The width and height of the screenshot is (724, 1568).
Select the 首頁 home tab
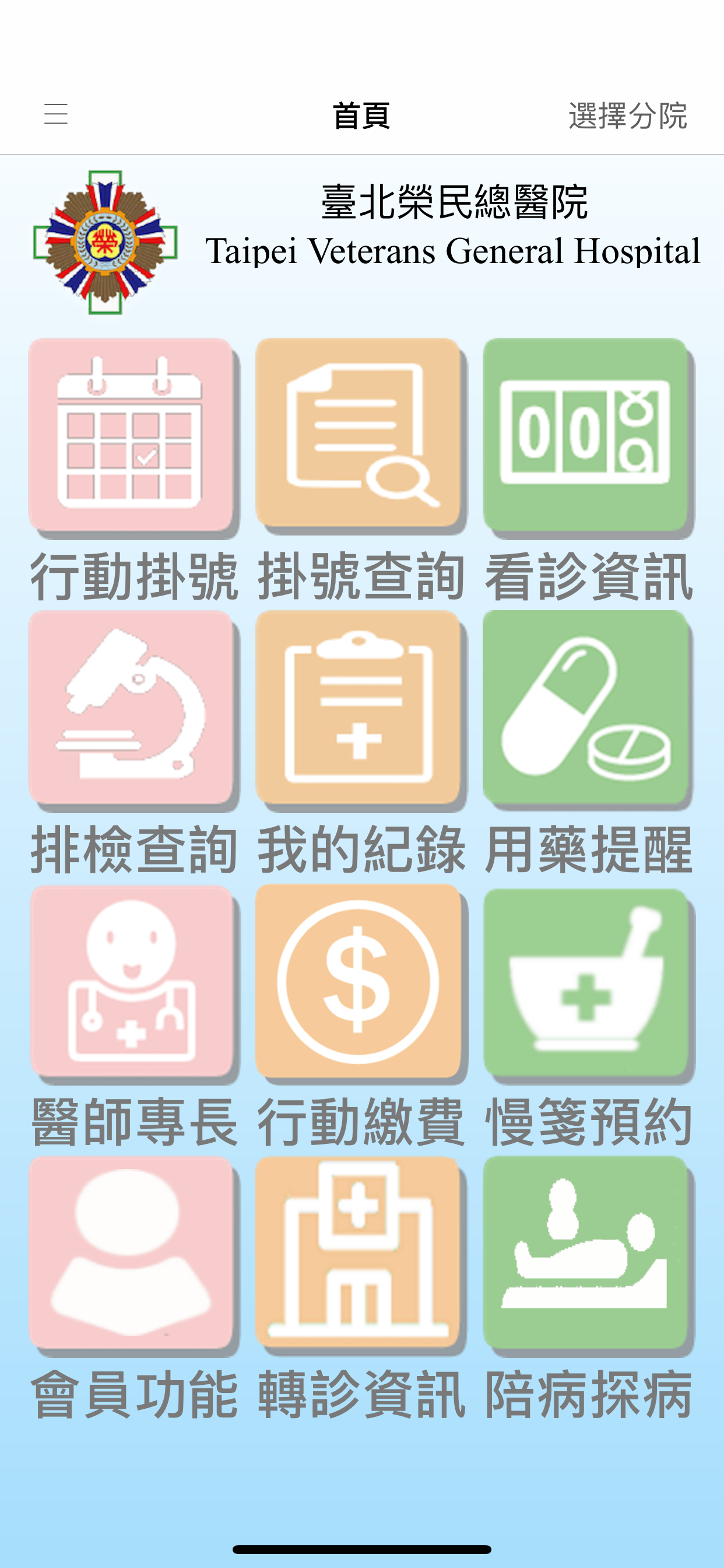click(361, 117)
